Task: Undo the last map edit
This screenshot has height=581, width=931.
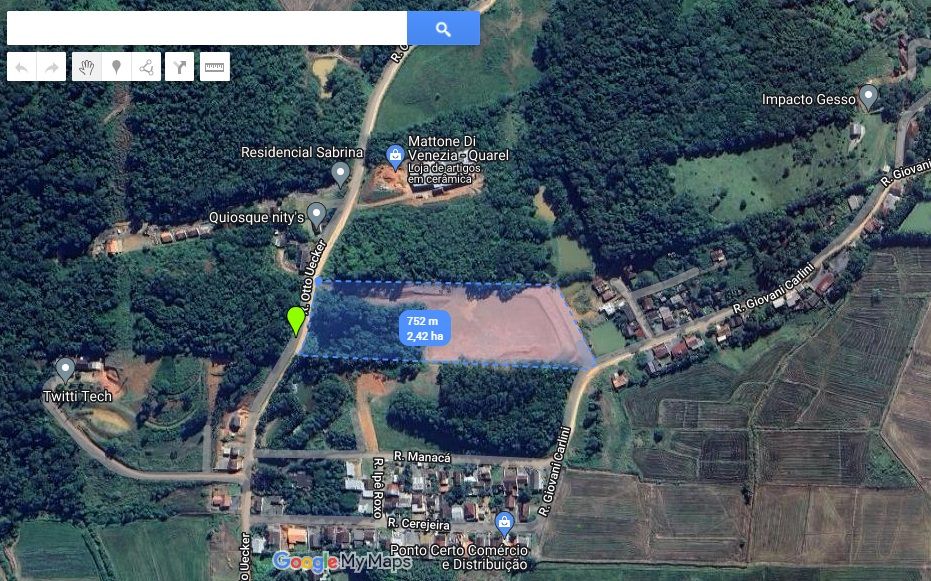Action: tap(22, 67)
